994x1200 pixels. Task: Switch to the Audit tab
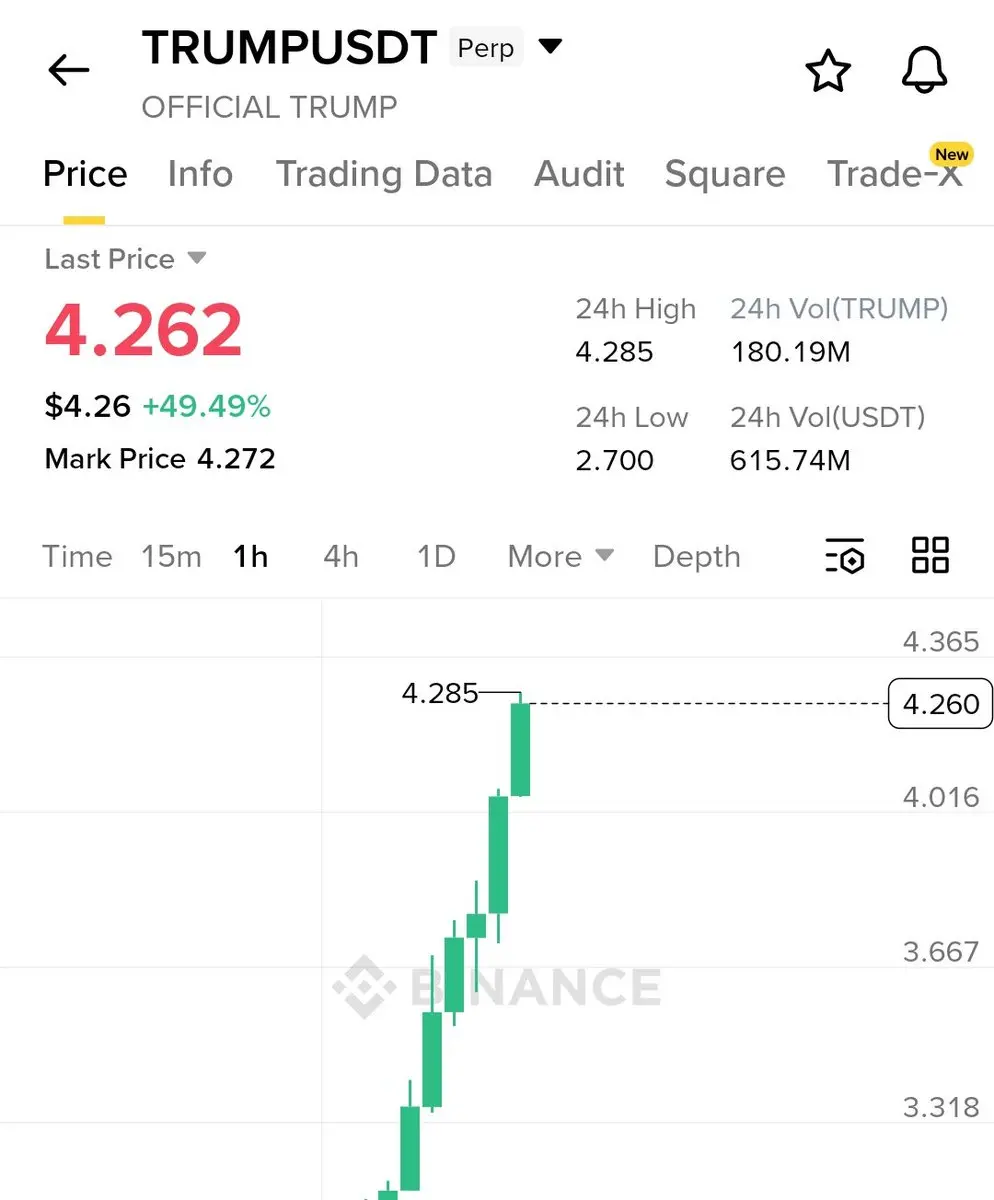[579, 174]
